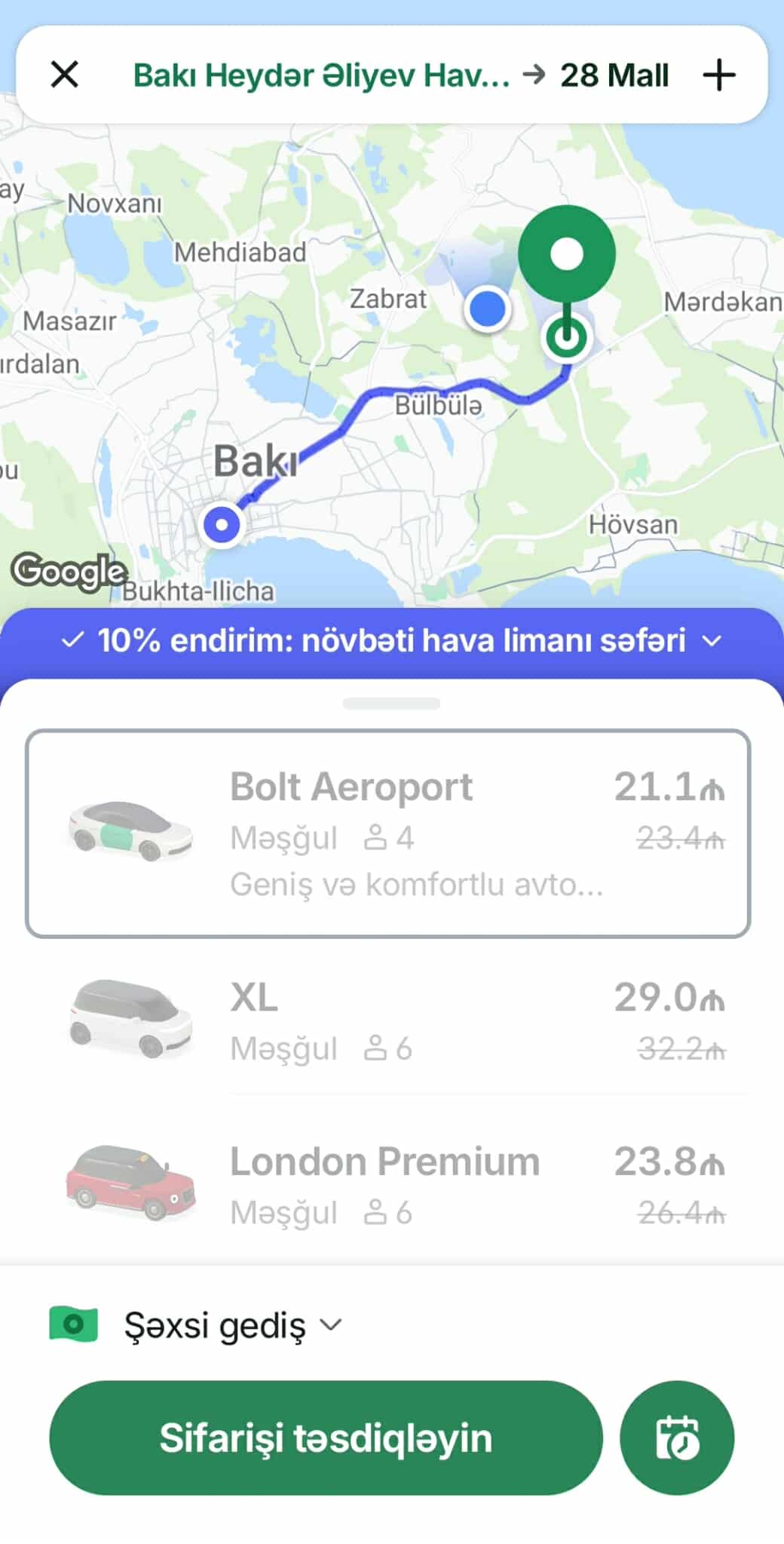Expand the 10% endirim discount banner
784x1544 pixels.
point(391,641)
